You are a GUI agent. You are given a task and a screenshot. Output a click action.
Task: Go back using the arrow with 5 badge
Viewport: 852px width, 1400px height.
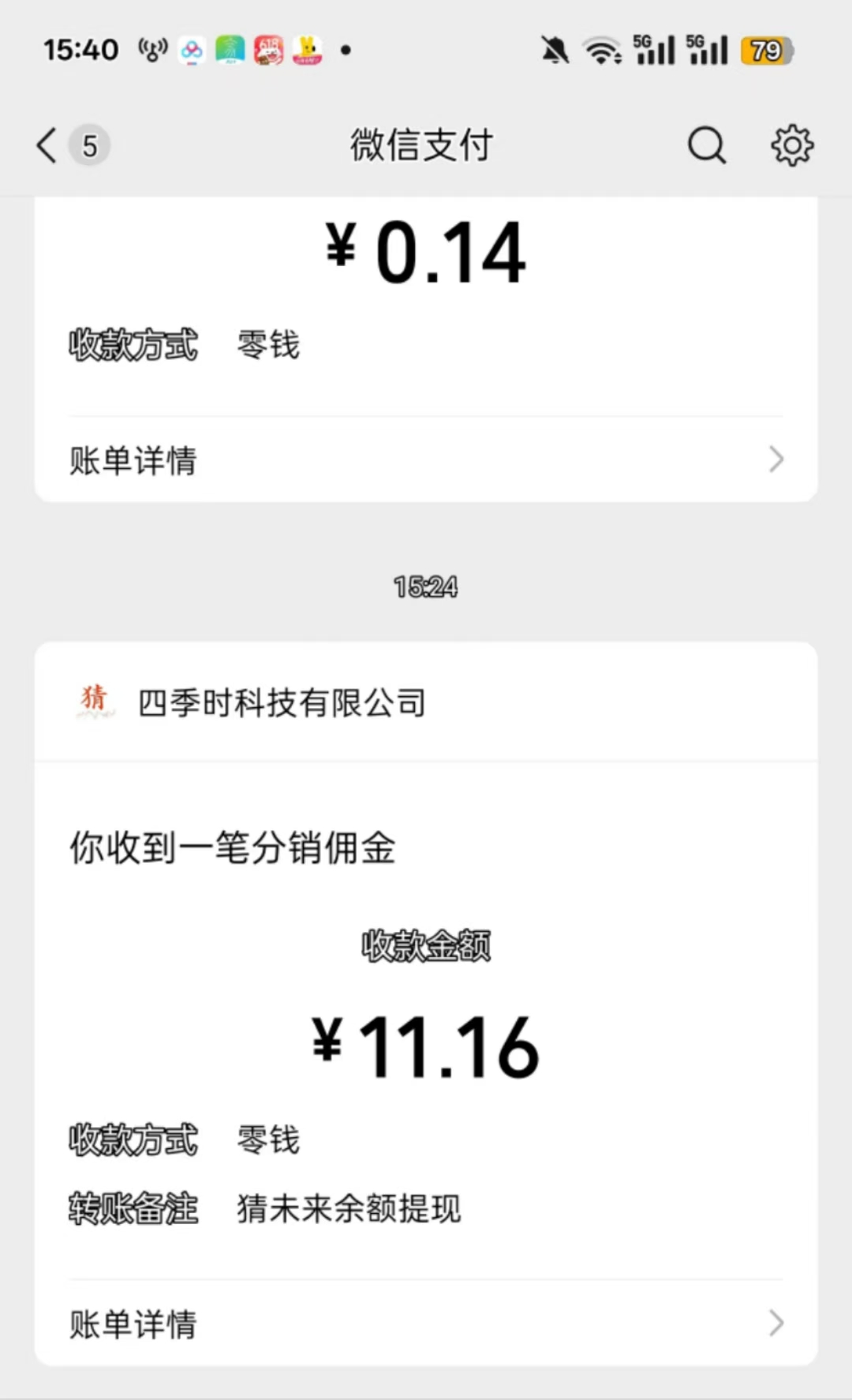coord(72,145)
